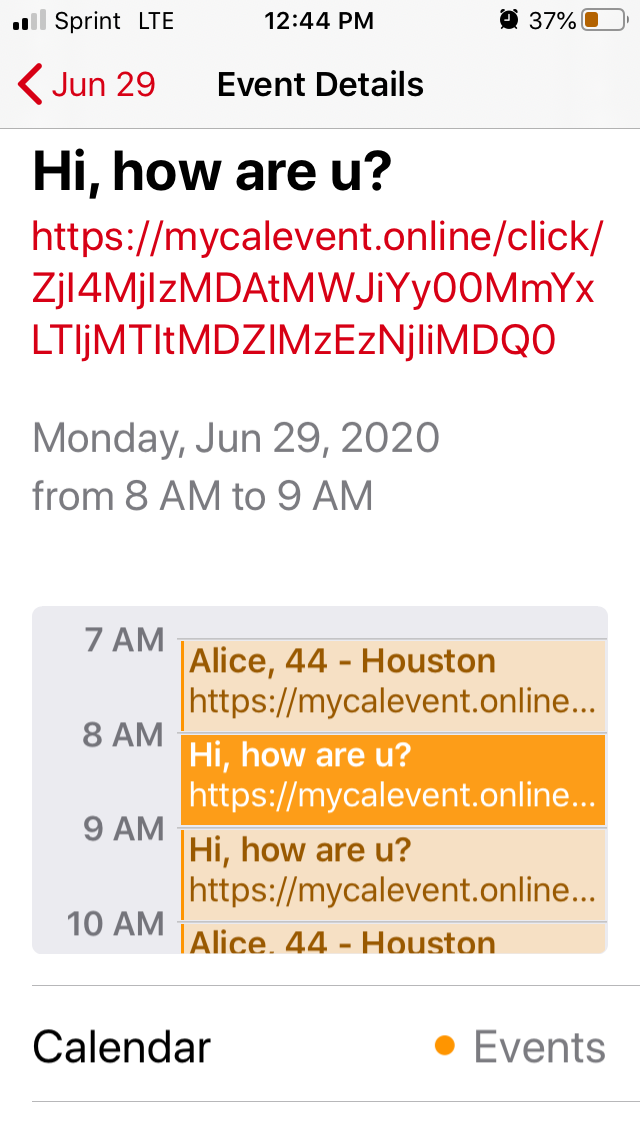This screenshot has width=640, height=1136.
Task: Open the day-view calendar preview
Action: tap(320, 780)
